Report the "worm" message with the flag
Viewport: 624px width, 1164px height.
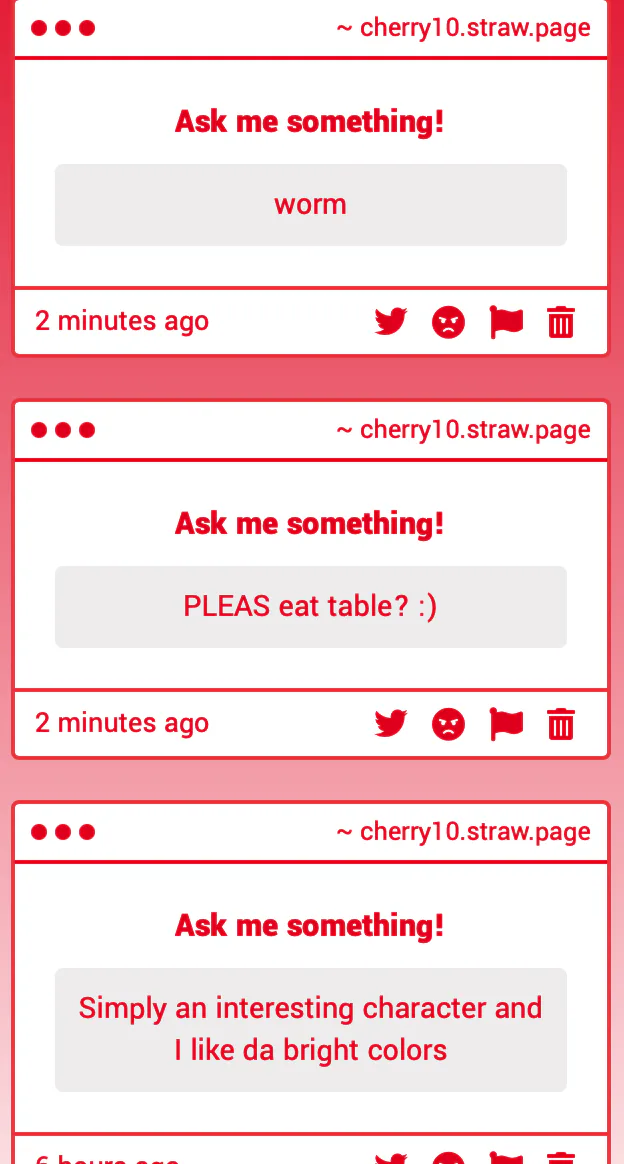pyautogui.click(x=506, y=322)
